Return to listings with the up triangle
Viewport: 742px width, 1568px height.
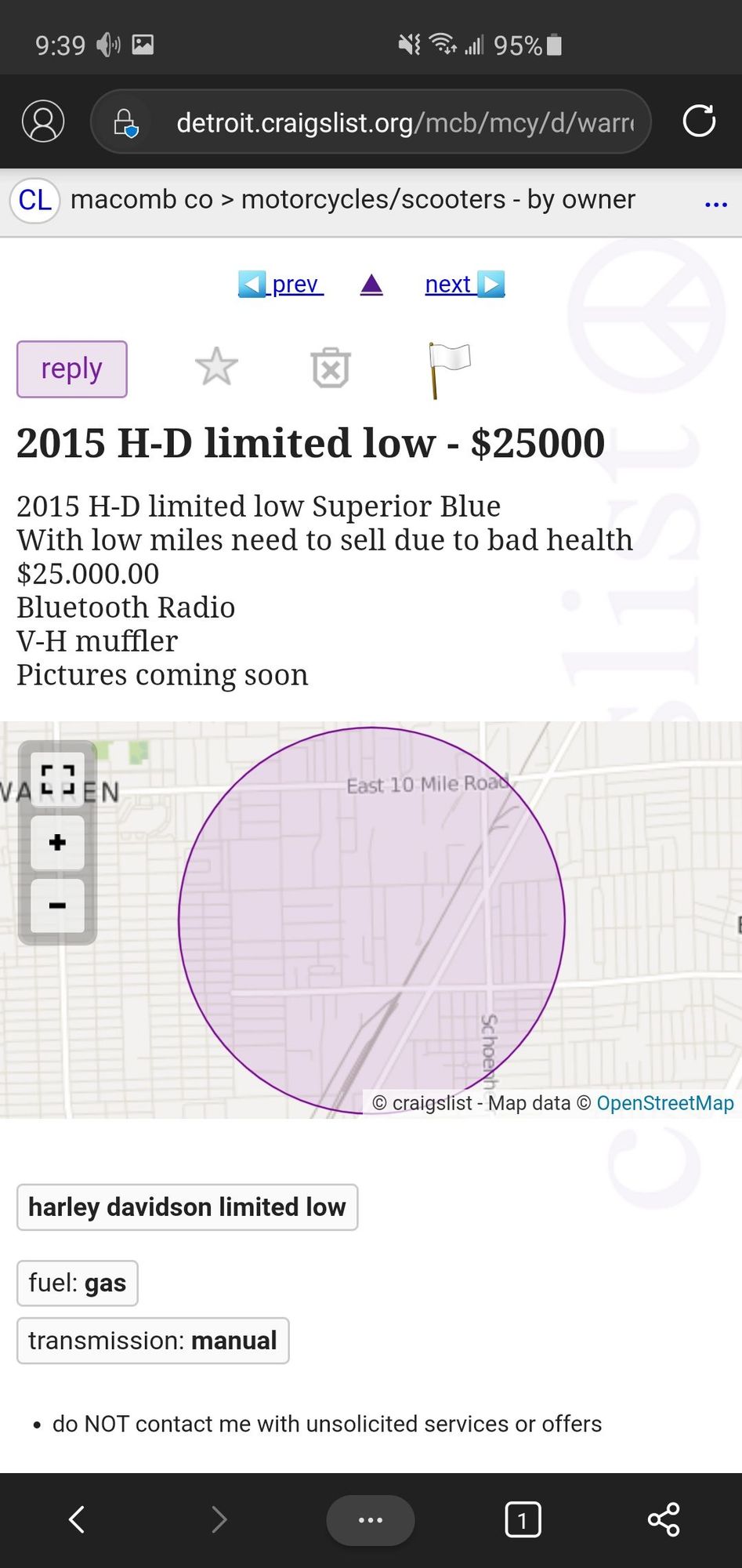(371, 284)
